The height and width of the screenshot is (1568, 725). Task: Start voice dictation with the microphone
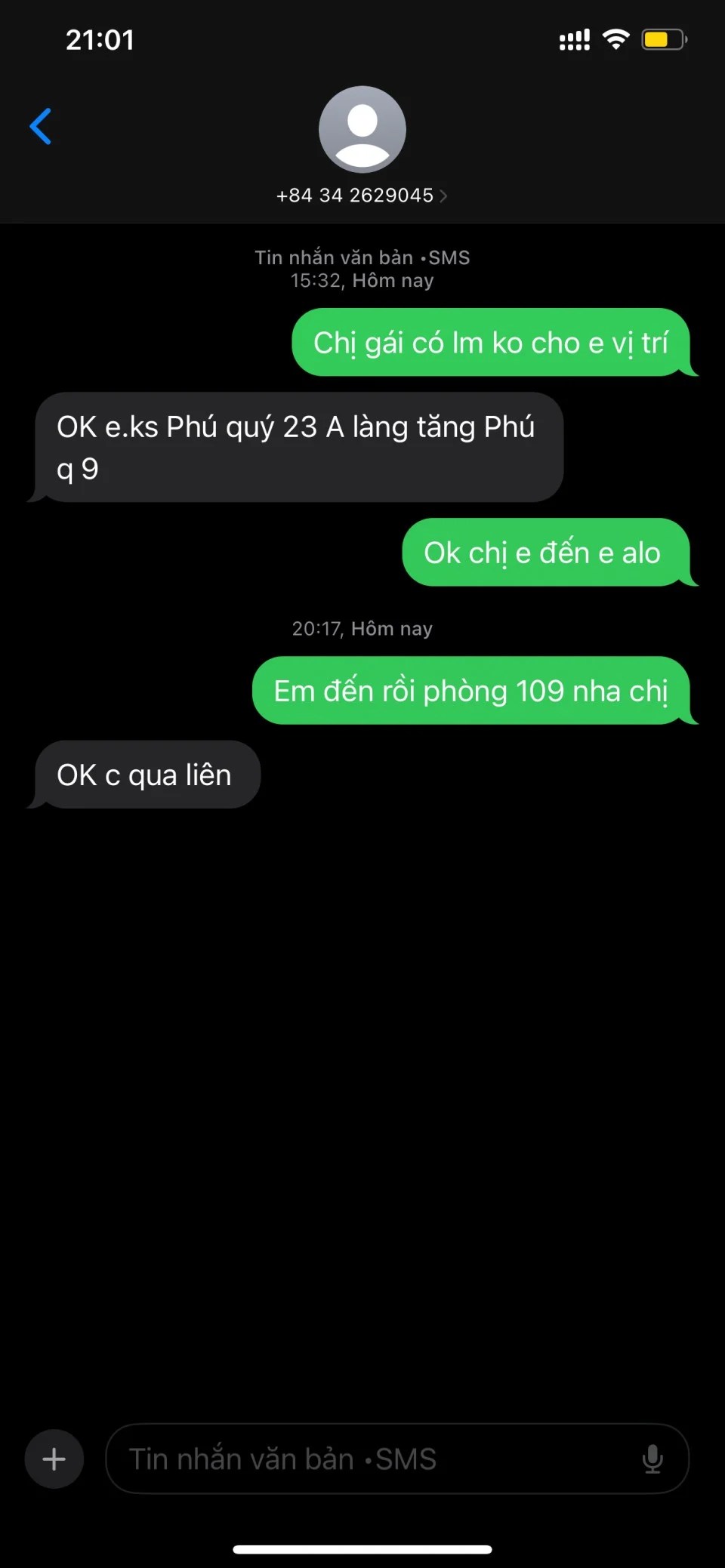[652, 1459]
